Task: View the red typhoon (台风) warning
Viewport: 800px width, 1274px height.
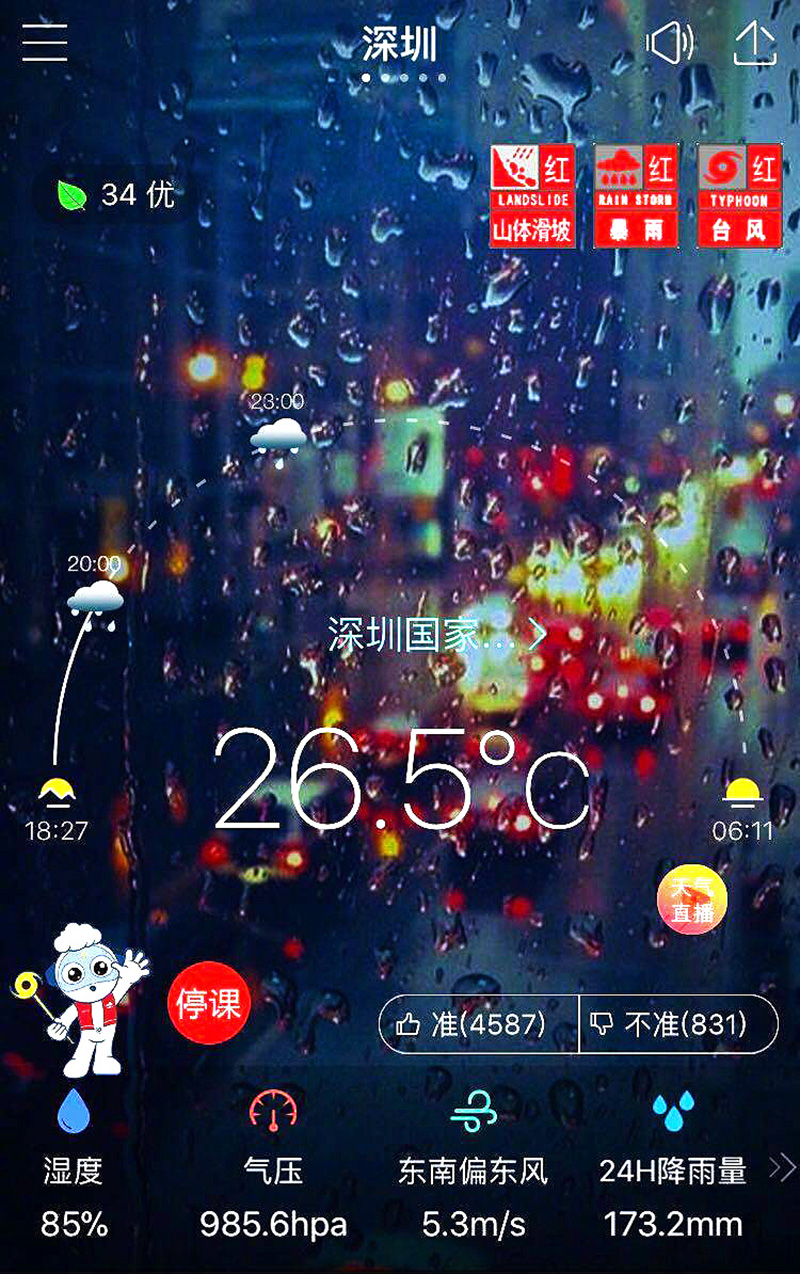Action: click(x=739, y=195)
